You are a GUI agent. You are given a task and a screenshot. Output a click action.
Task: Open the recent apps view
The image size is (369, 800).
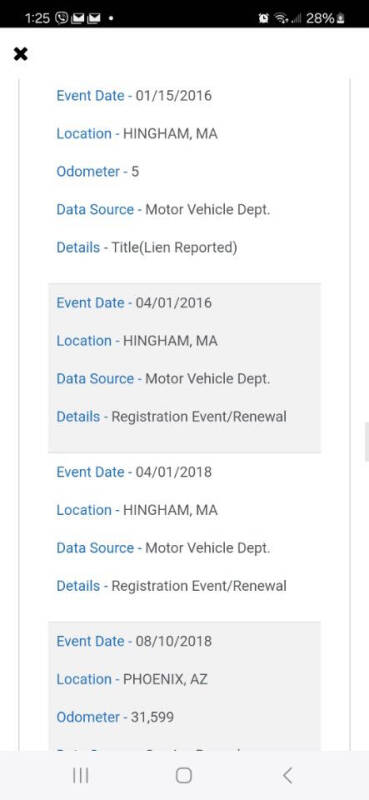[x=81, y=776]
